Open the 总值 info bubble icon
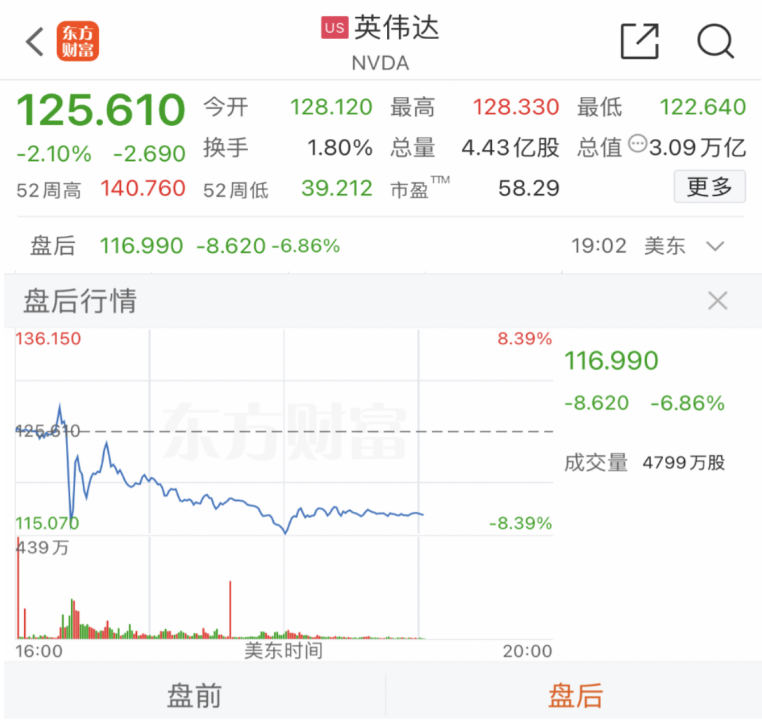 pos(637,144)
